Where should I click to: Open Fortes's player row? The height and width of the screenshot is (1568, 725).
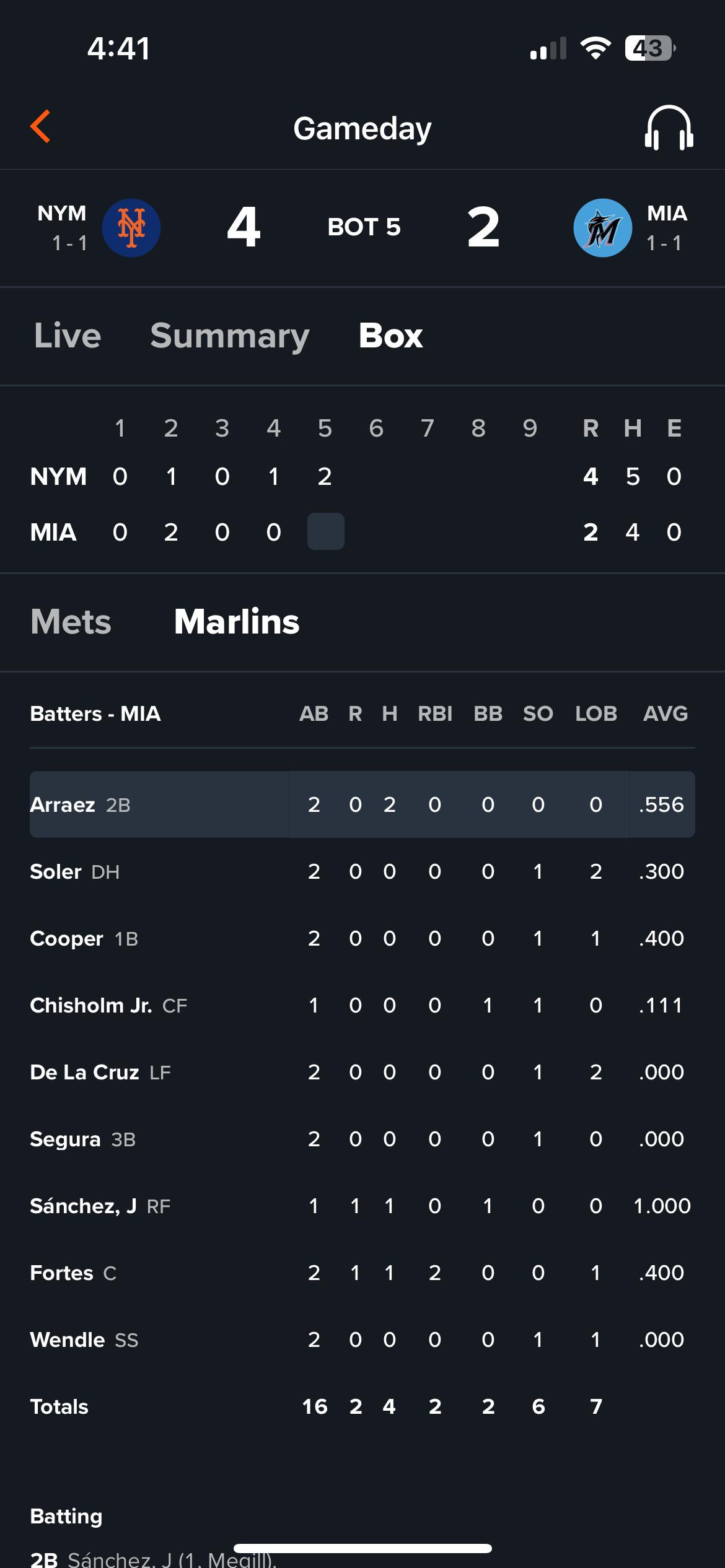[362, 1273]
